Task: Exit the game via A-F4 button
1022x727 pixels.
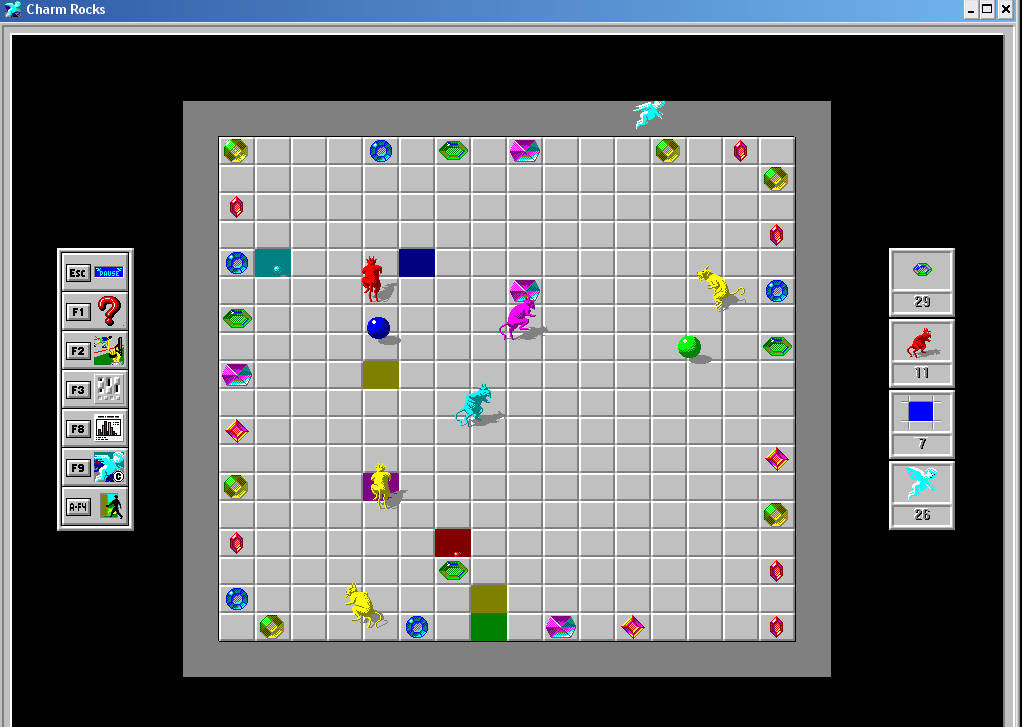Action: coord(95,506)
